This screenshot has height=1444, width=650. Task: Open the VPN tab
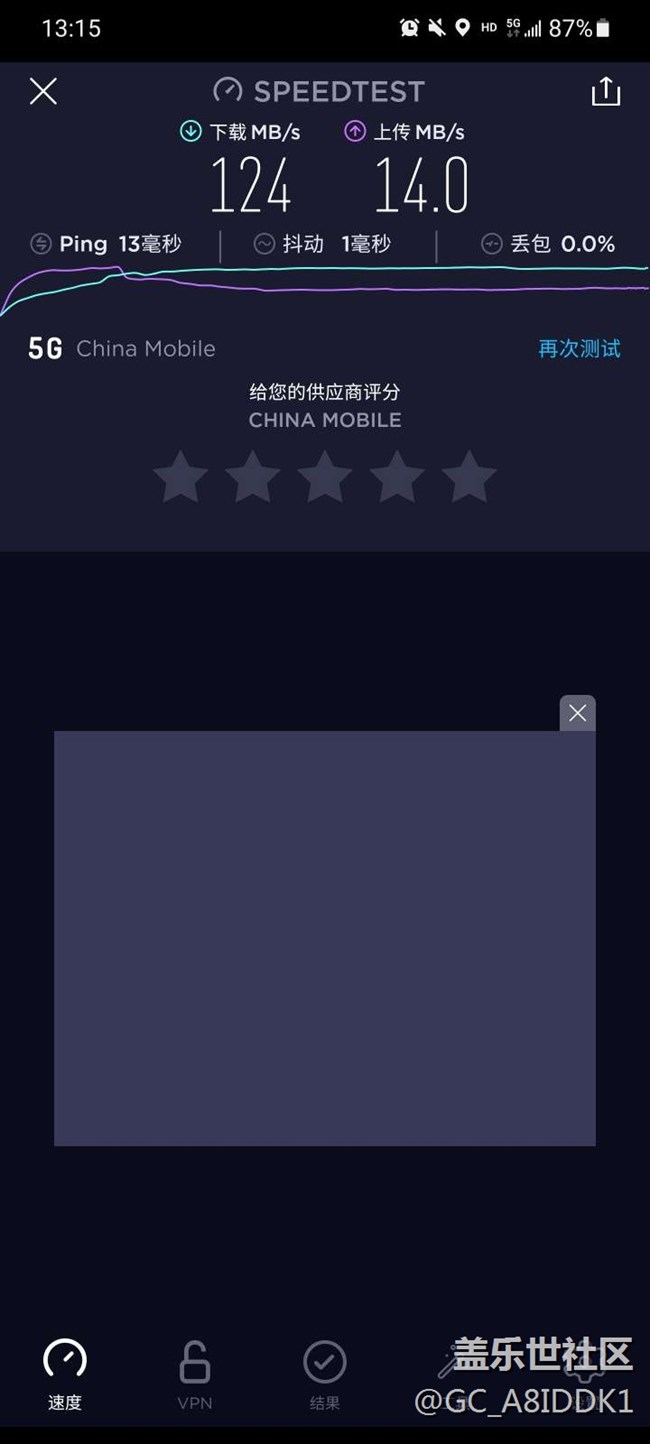click(195, 1375)
